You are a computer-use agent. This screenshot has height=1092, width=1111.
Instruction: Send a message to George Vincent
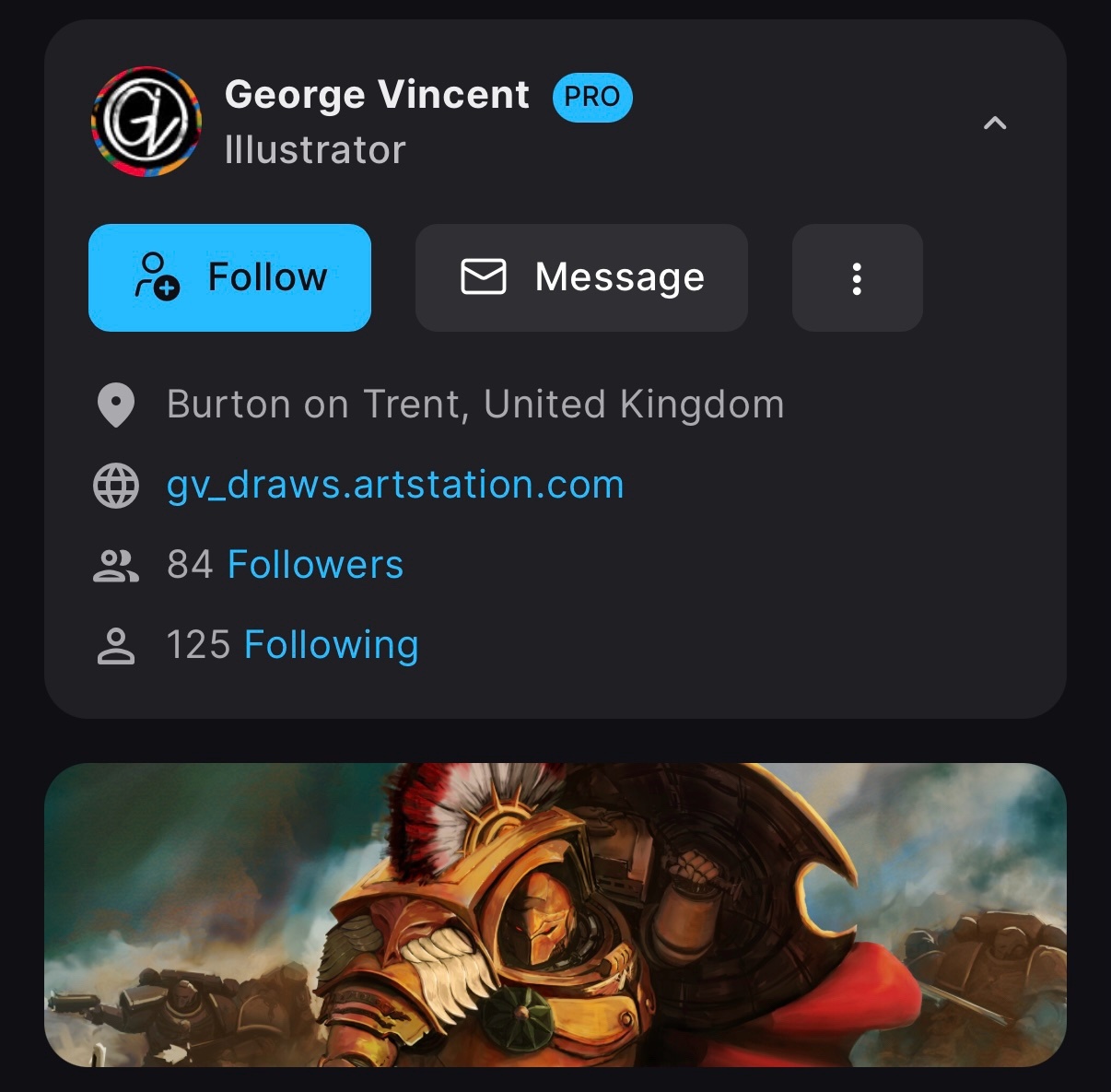[581, 277]
